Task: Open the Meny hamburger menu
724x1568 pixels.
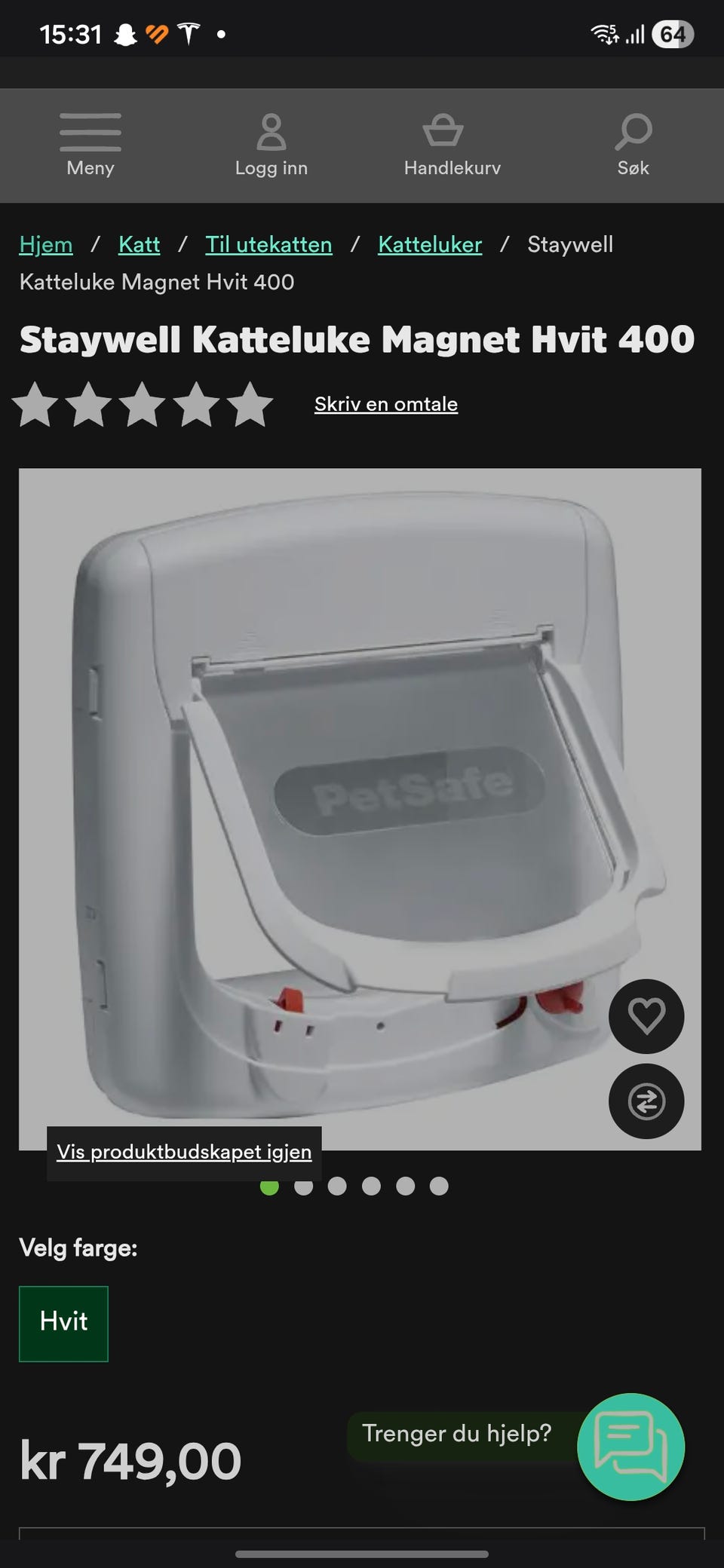Action: click(90, 145)
